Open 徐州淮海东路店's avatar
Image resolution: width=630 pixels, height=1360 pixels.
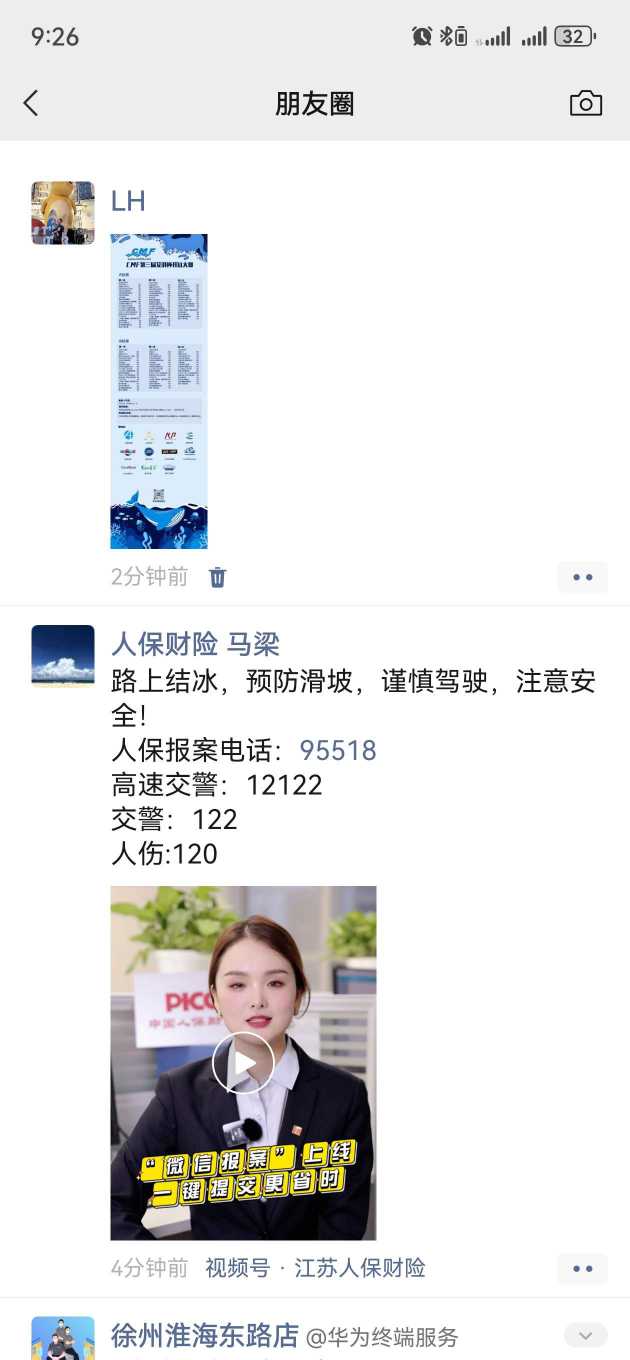tap(63, 1340)
